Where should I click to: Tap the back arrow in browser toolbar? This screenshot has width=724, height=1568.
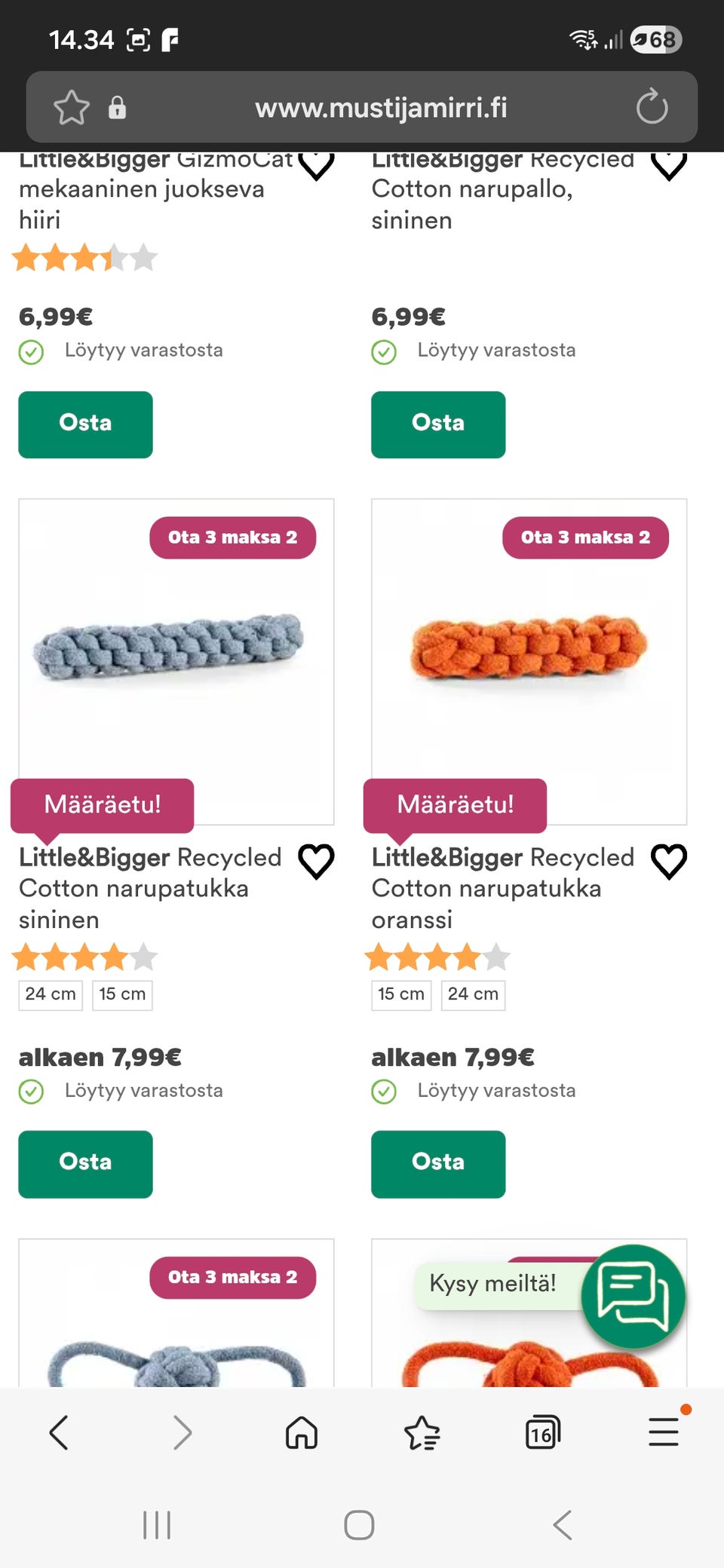tap(60, 1432)
